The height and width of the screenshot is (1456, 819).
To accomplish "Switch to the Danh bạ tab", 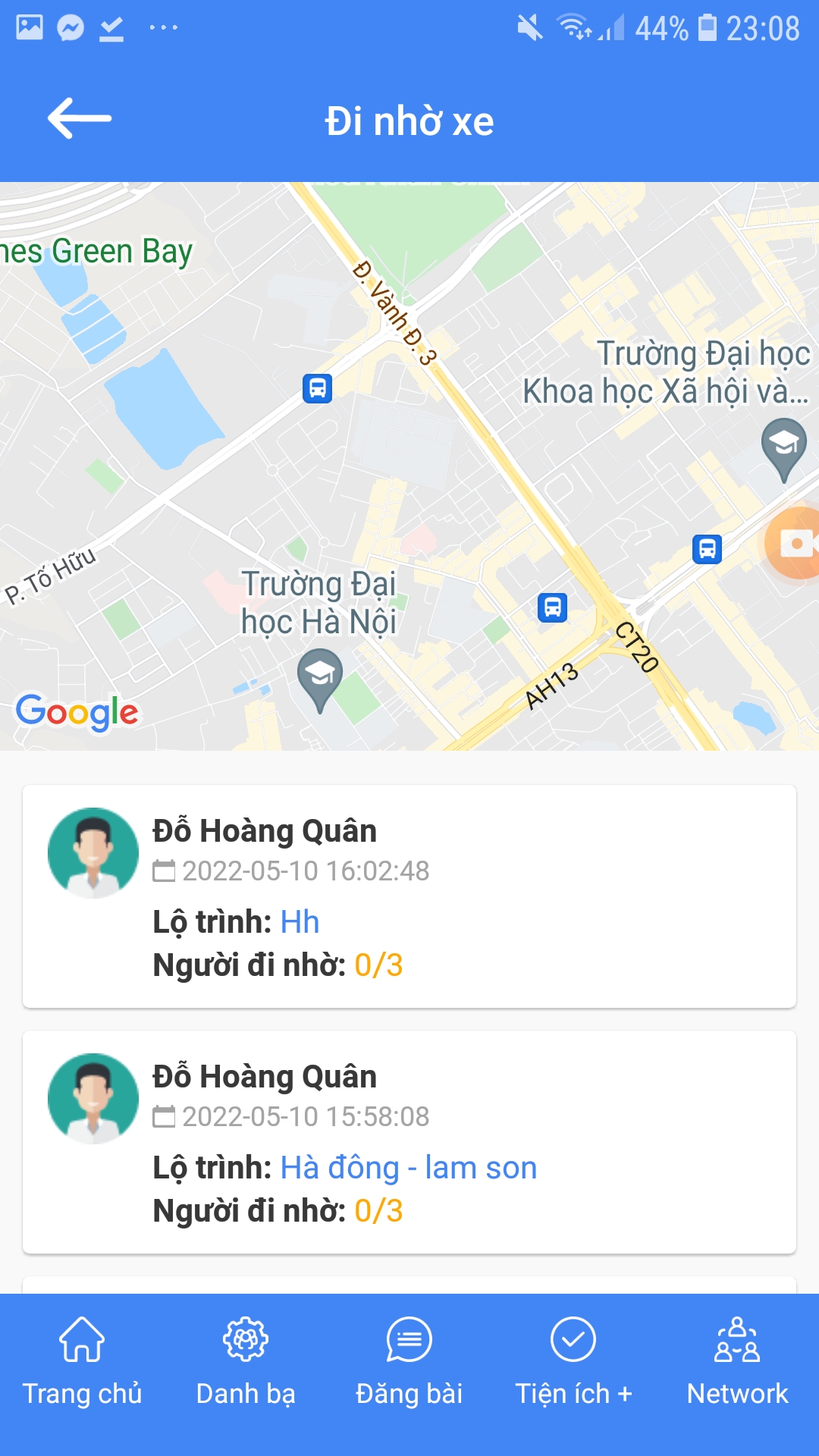I will (246, 1361).
